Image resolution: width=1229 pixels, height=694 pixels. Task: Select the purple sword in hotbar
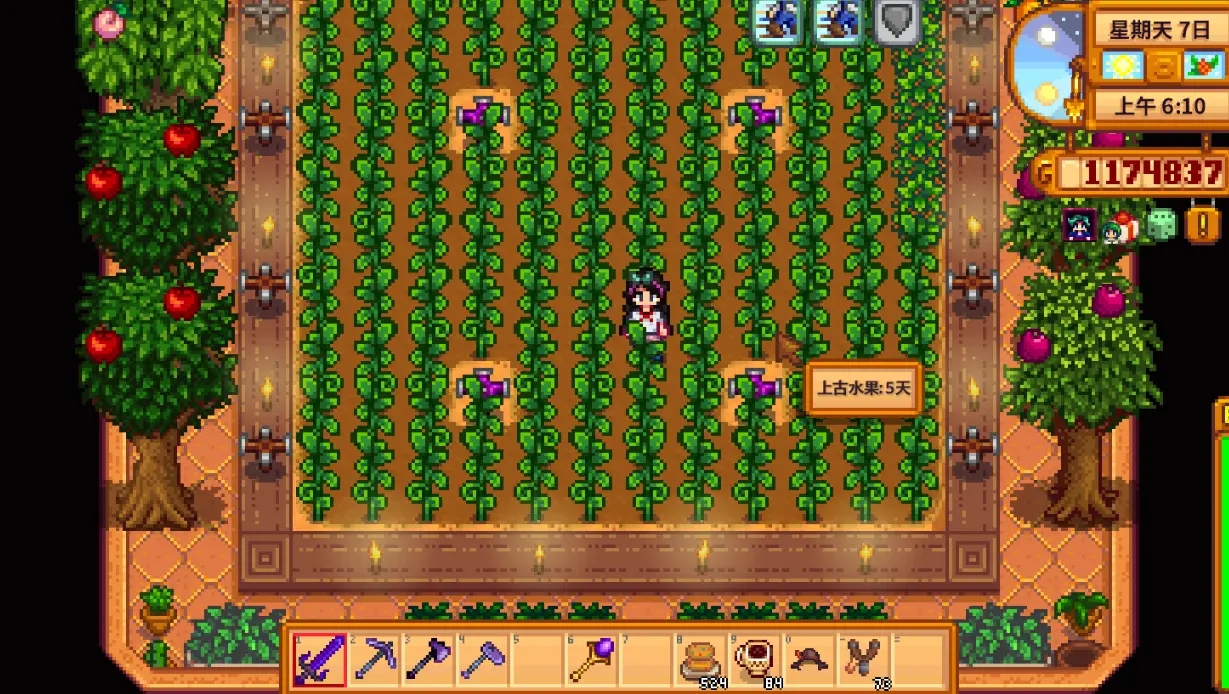coord(321,660)
